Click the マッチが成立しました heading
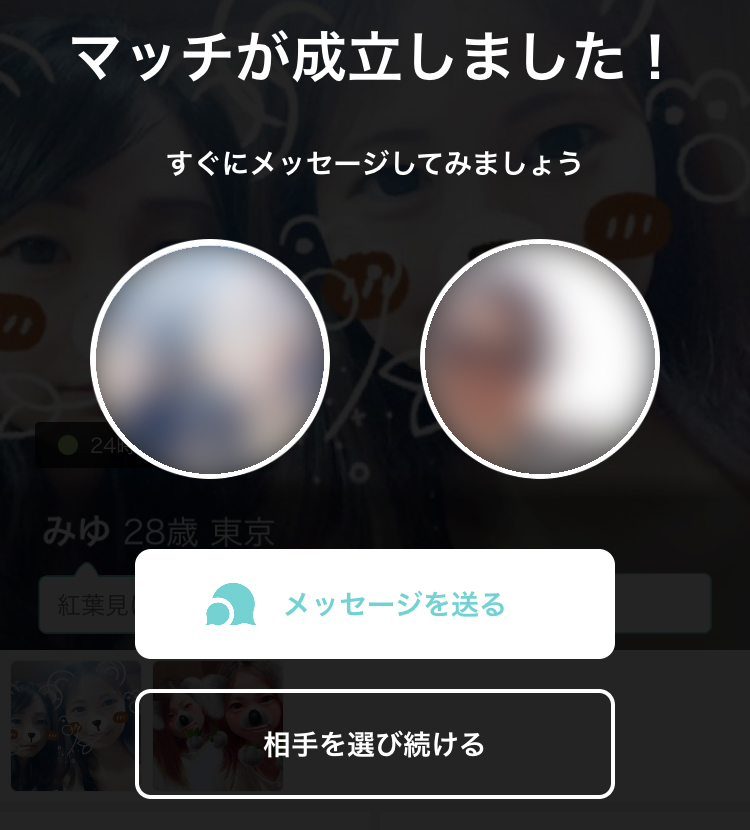750x830 pixels. point(375,57)
